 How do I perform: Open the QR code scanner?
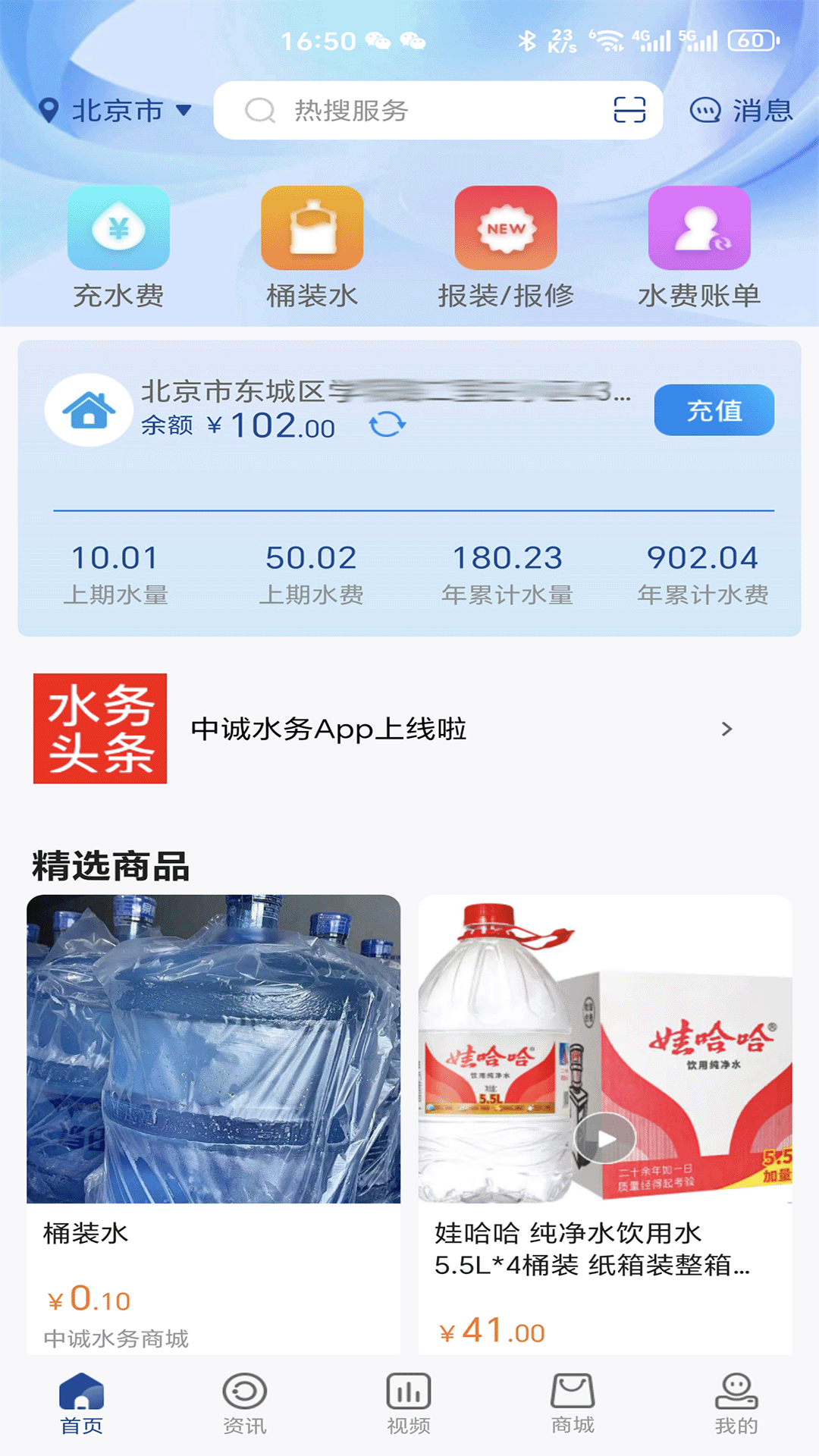631,111
